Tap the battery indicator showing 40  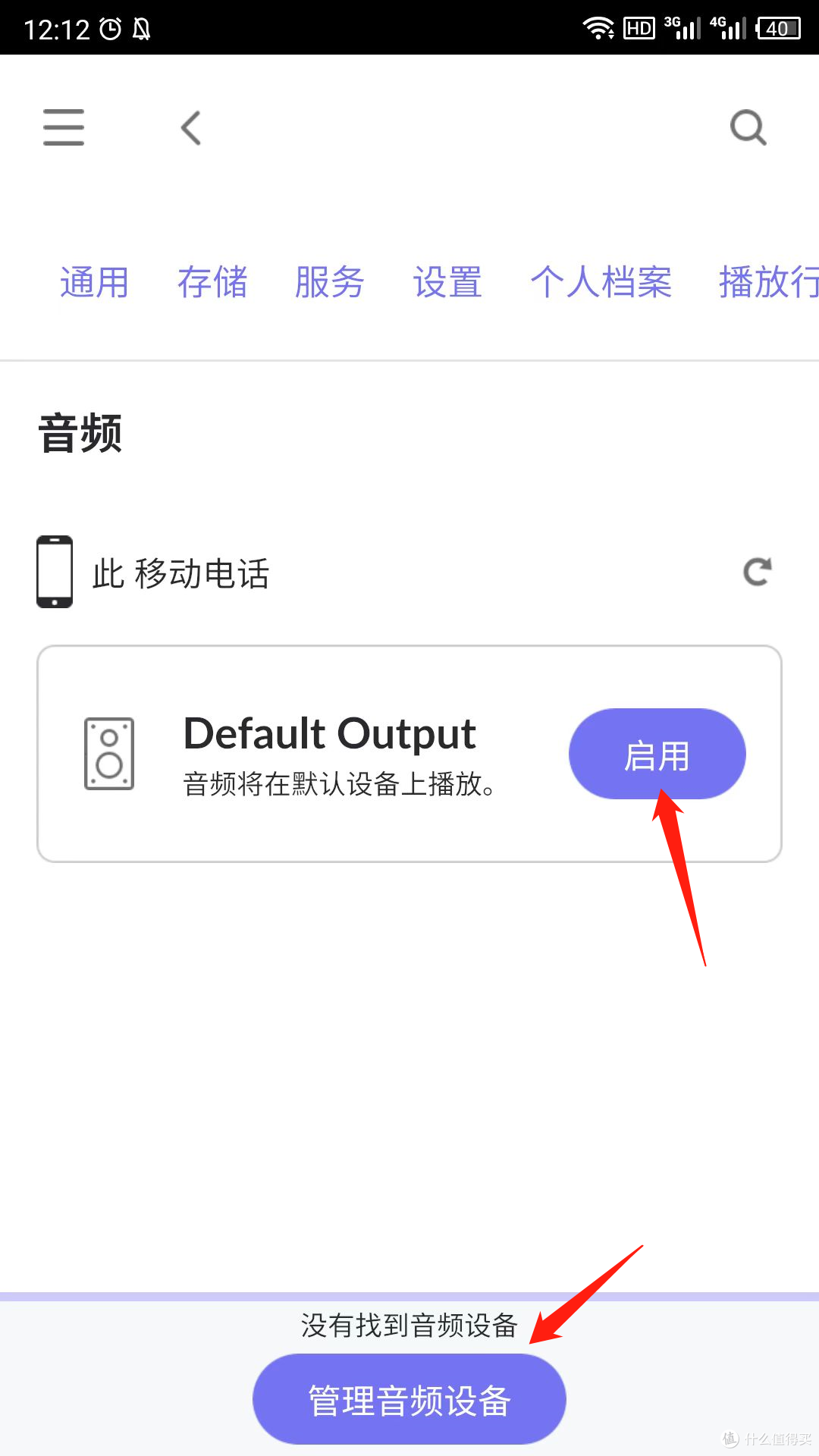pyautogui.click(x=777, y=29)
